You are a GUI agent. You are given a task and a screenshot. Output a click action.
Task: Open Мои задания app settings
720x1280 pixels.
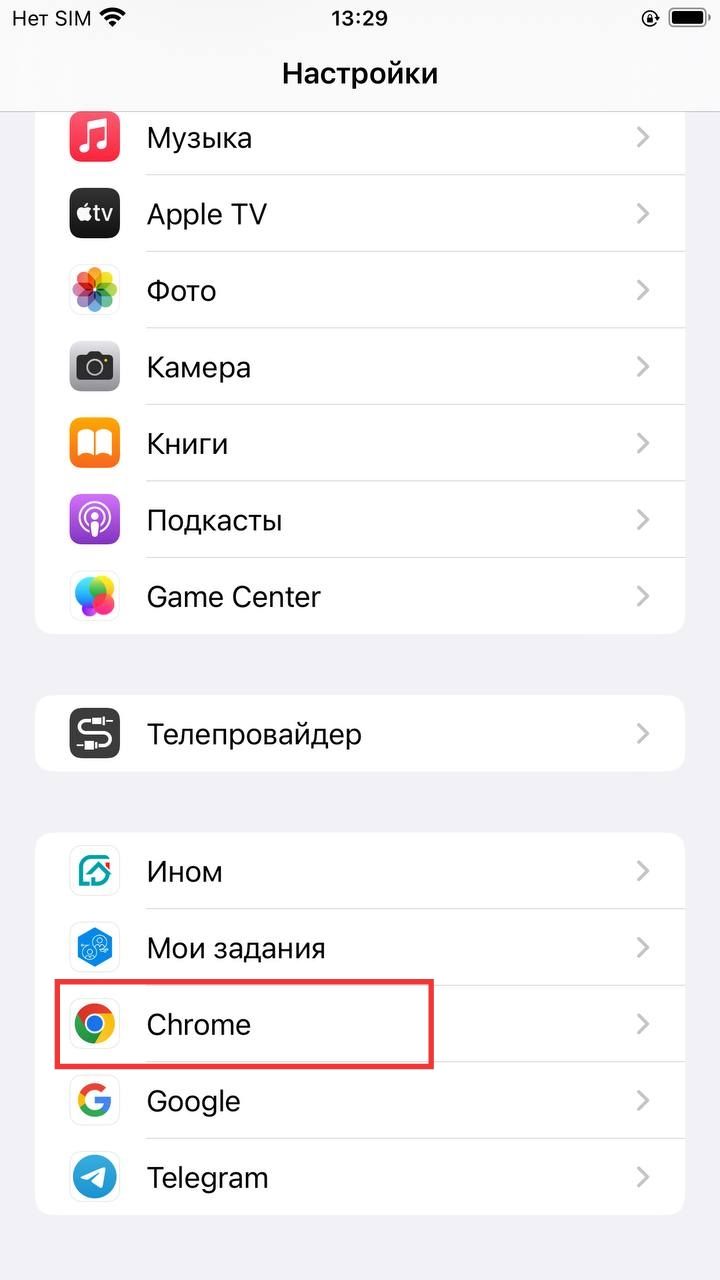point(360,948)
